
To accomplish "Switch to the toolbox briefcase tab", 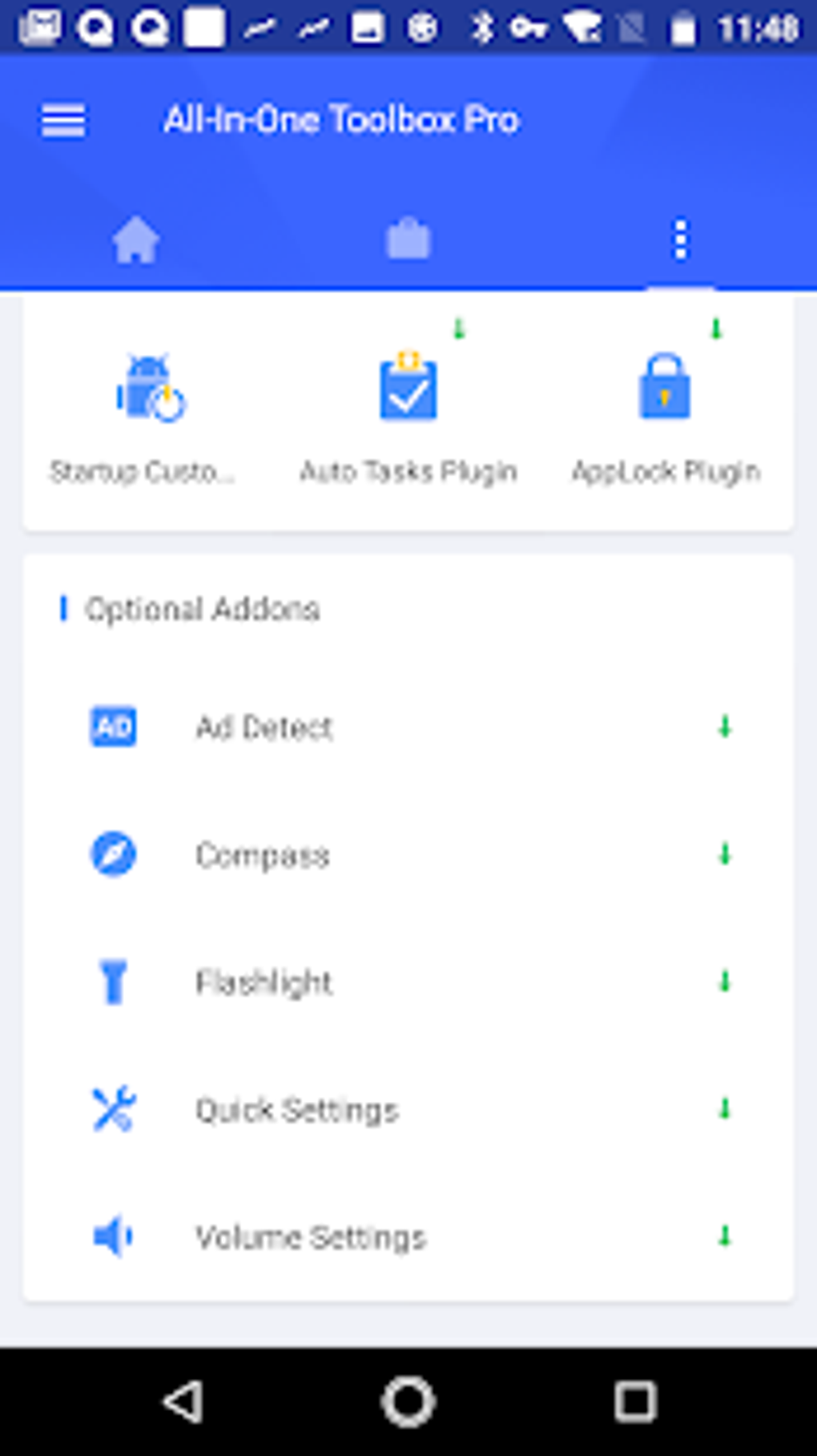I will coord(408,239).
